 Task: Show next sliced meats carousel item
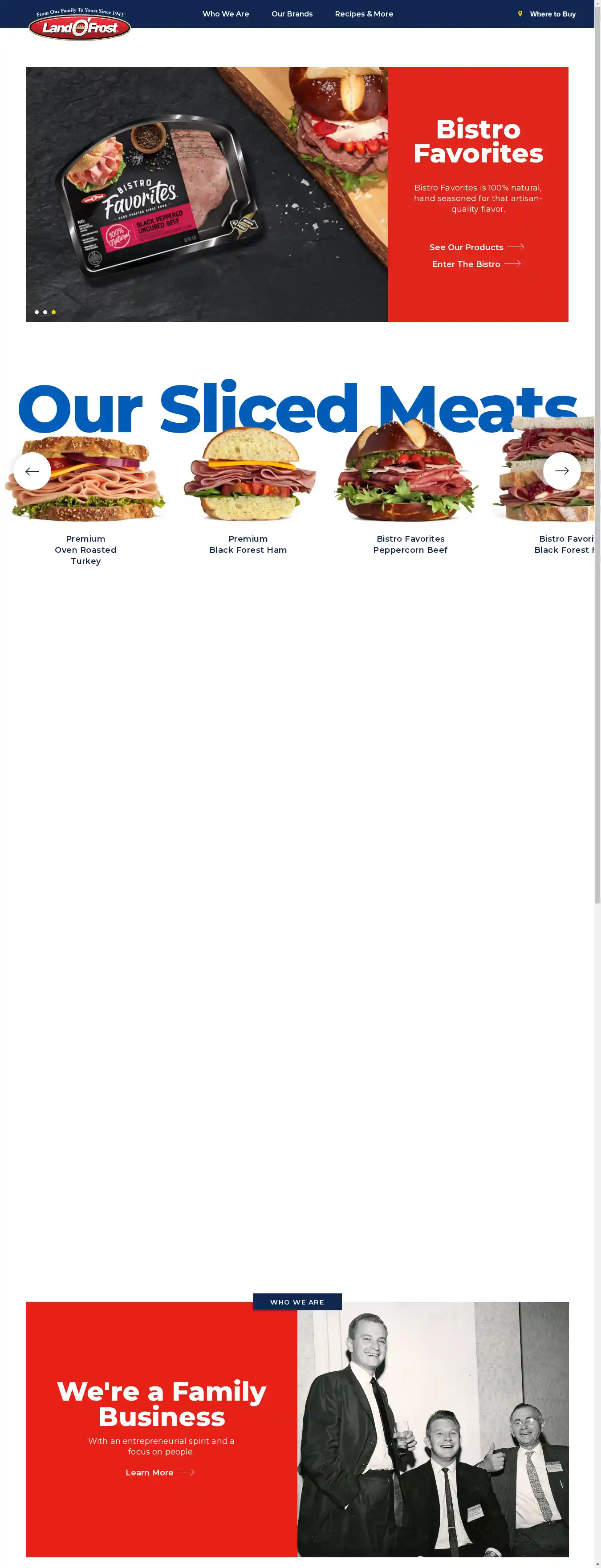coord(561,471)
